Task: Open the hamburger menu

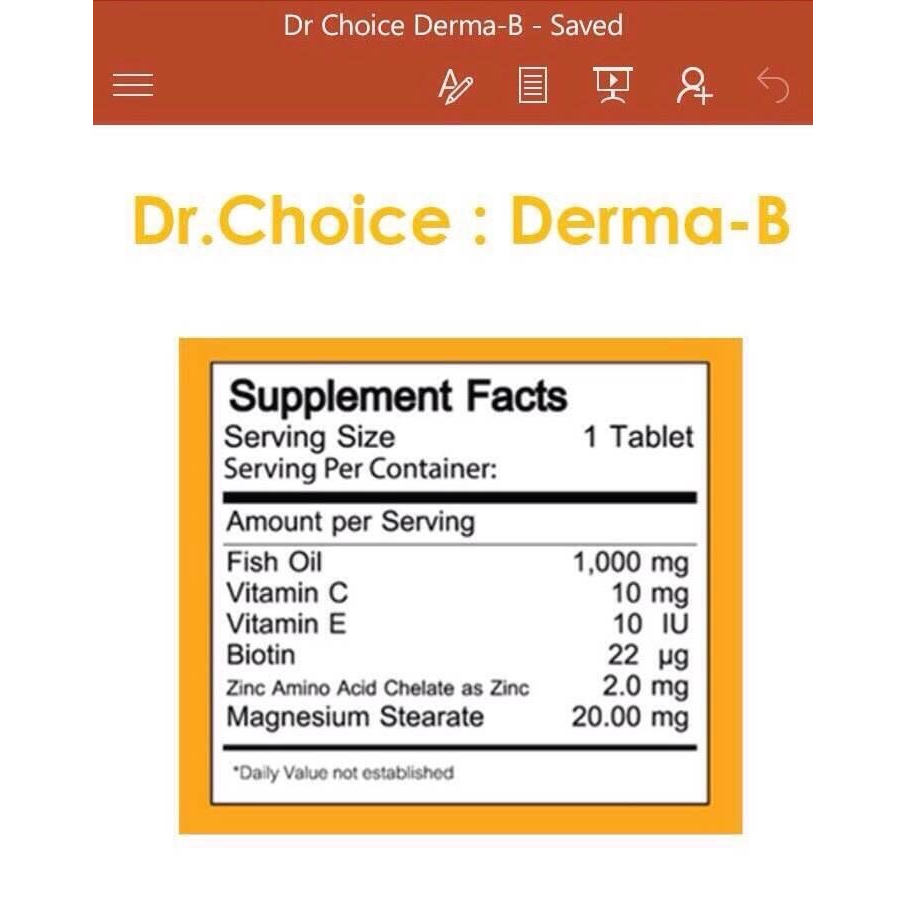Action: pos(133,86)
